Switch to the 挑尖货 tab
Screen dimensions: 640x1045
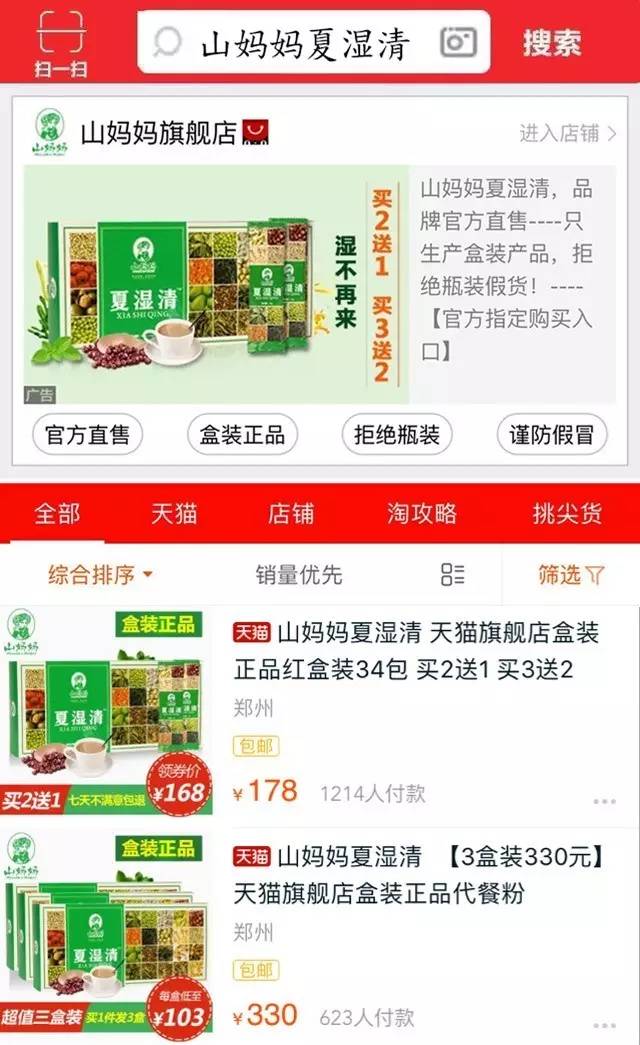coord(567,514)
